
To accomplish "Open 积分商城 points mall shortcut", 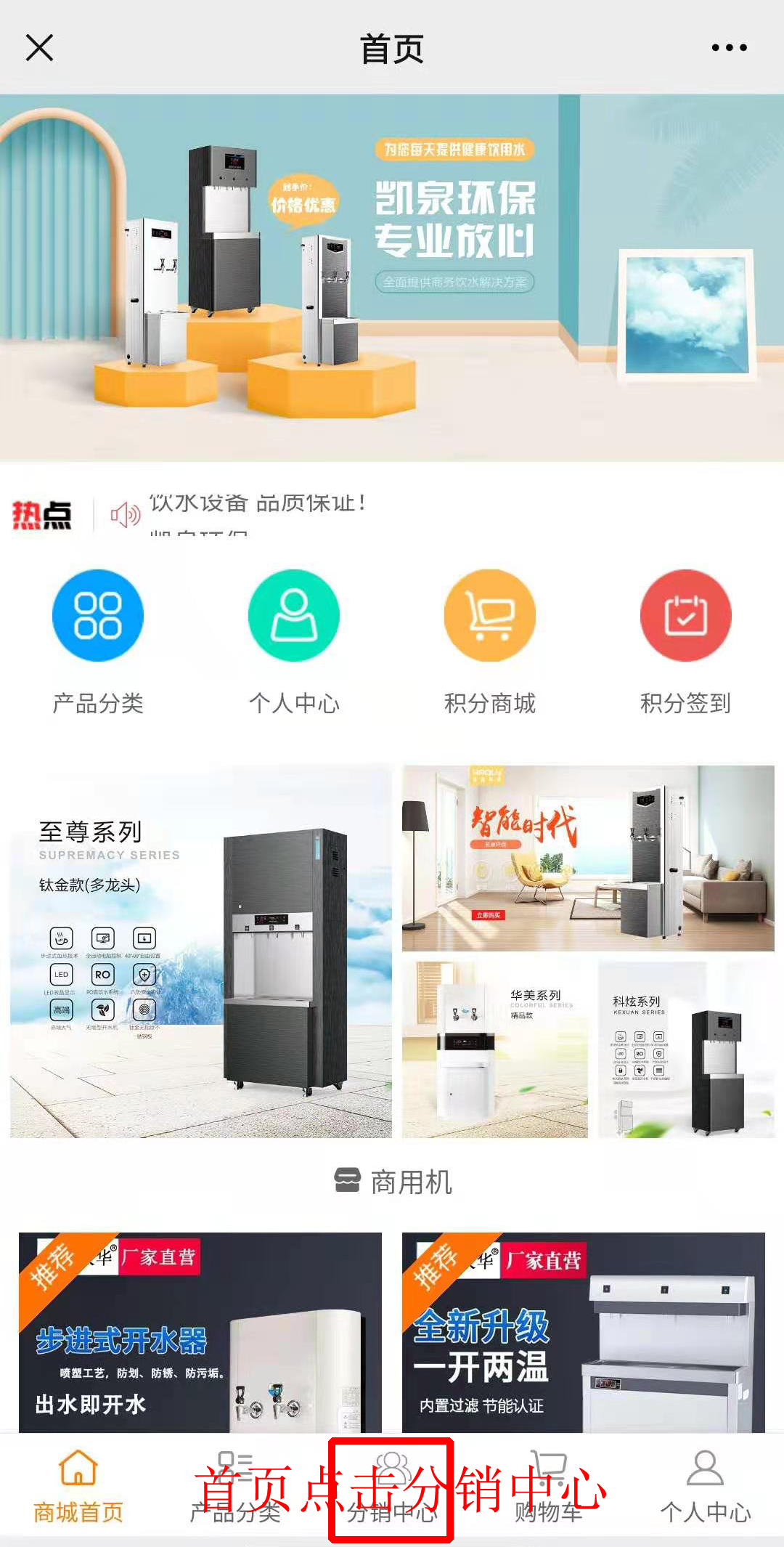I will point(490,616).
